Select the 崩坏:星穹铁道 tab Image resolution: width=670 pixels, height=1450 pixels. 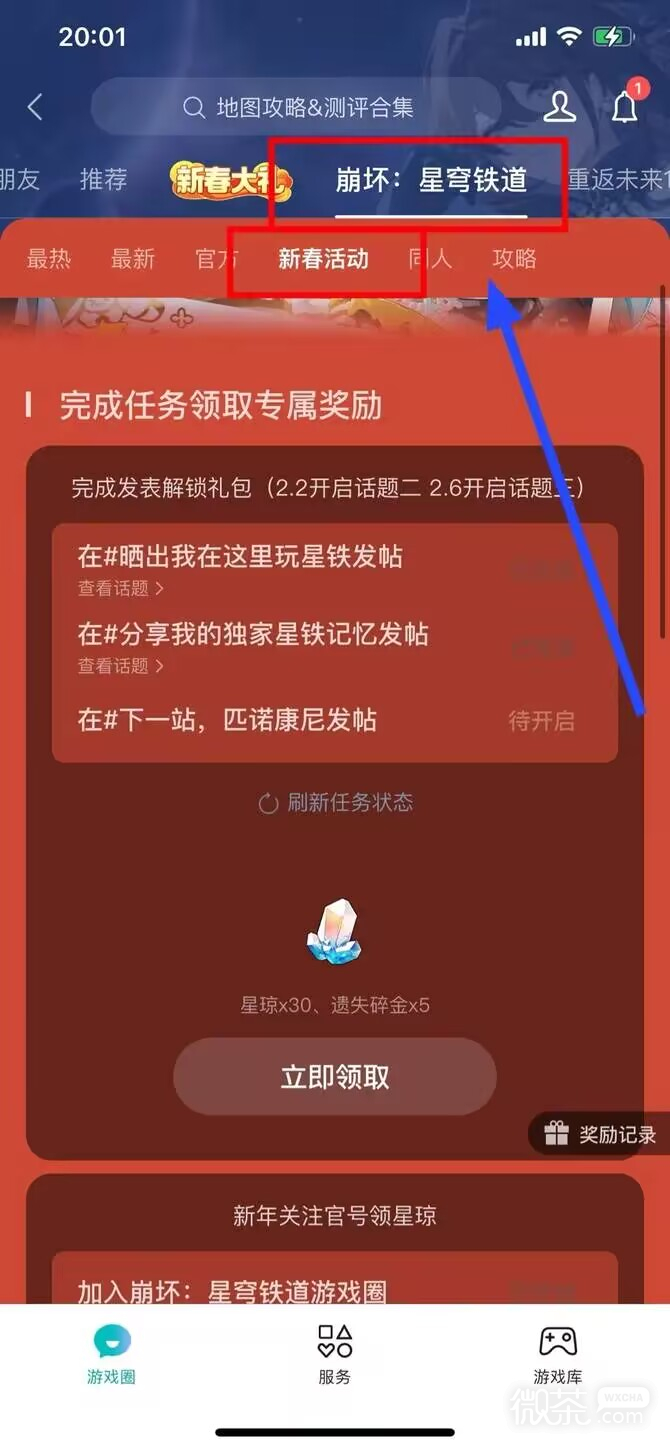431,180
